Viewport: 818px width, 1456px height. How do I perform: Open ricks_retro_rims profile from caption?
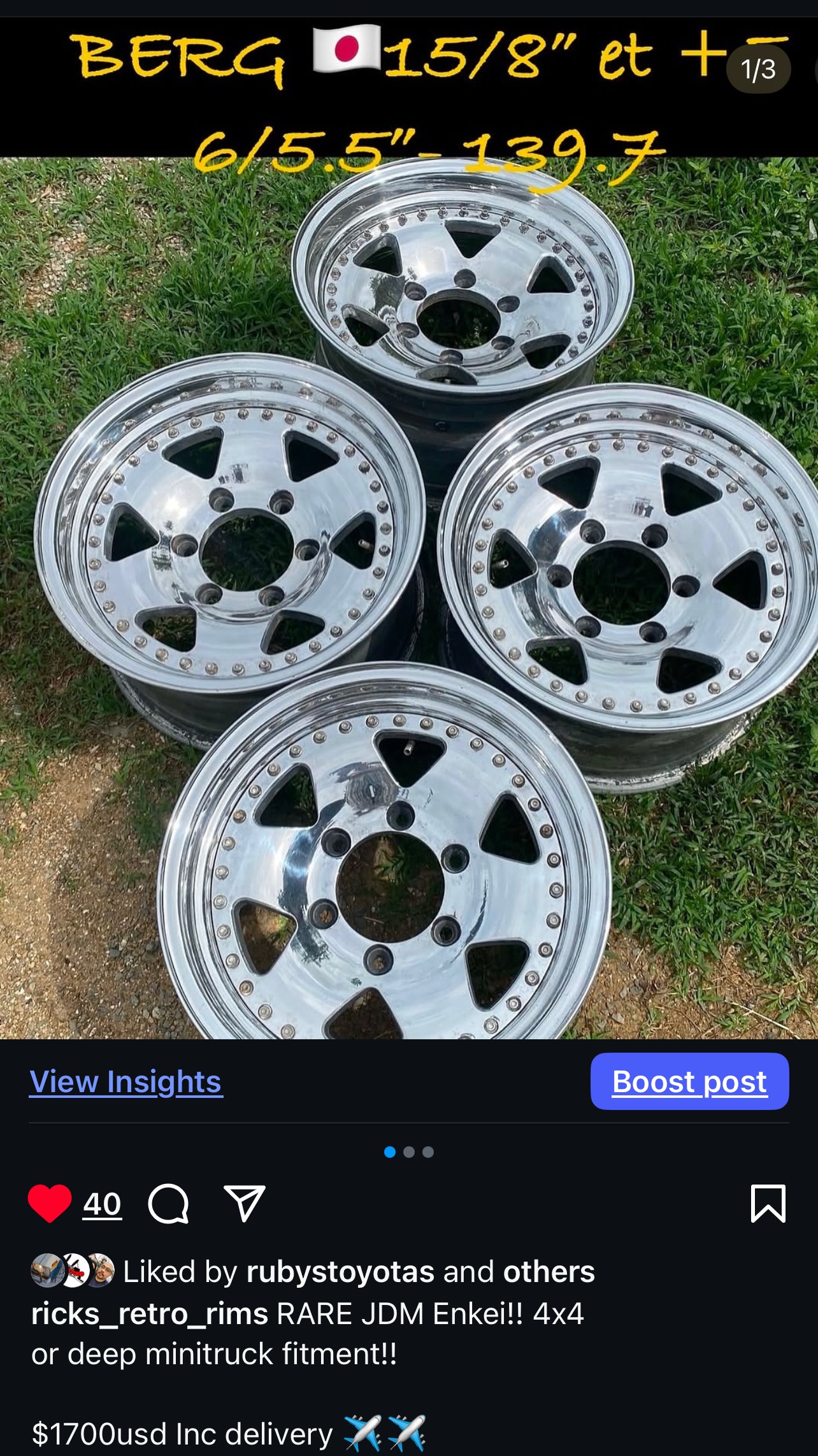point(150,1313)
